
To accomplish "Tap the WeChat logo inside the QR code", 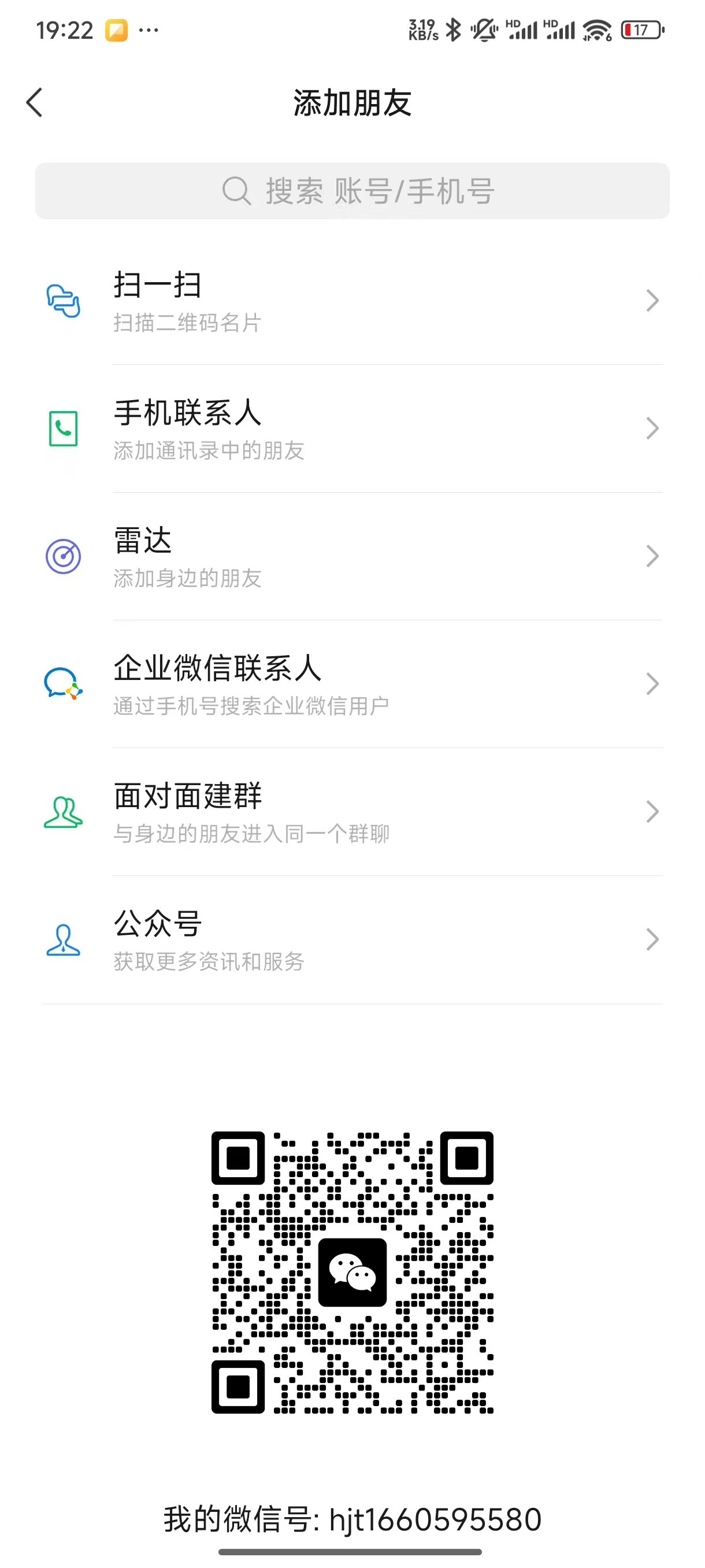I will [353, 1273].
